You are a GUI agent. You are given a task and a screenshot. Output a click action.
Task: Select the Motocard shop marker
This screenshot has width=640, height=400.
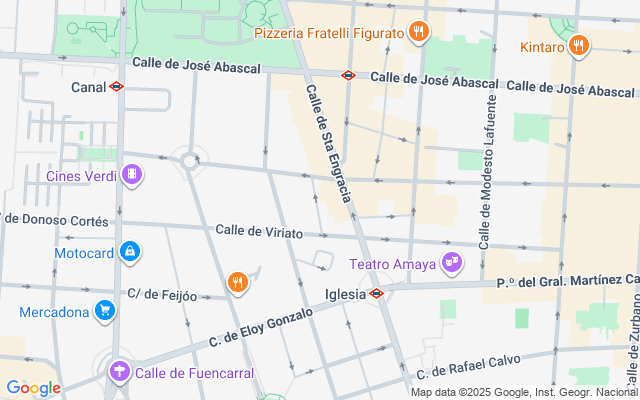[129, 252]
